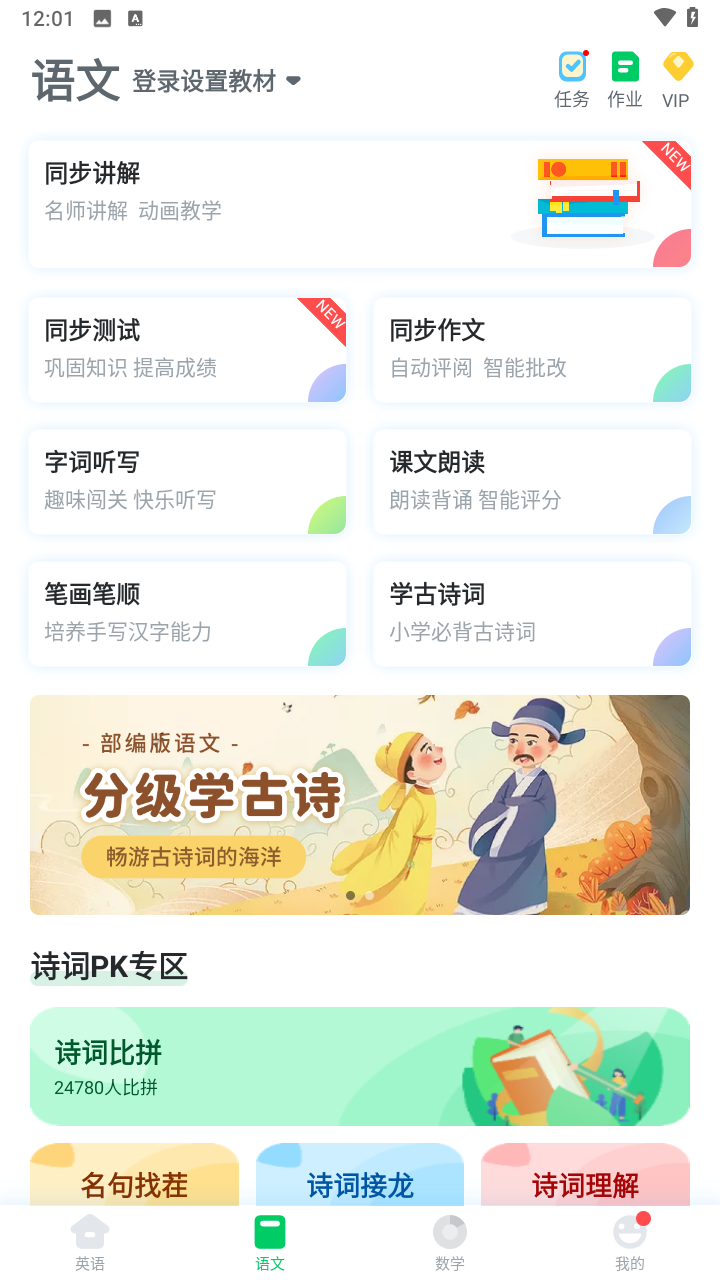Enter the 诗词比拼 competition
Viewport: 720px width, 1280px height.
point(359,1066)
